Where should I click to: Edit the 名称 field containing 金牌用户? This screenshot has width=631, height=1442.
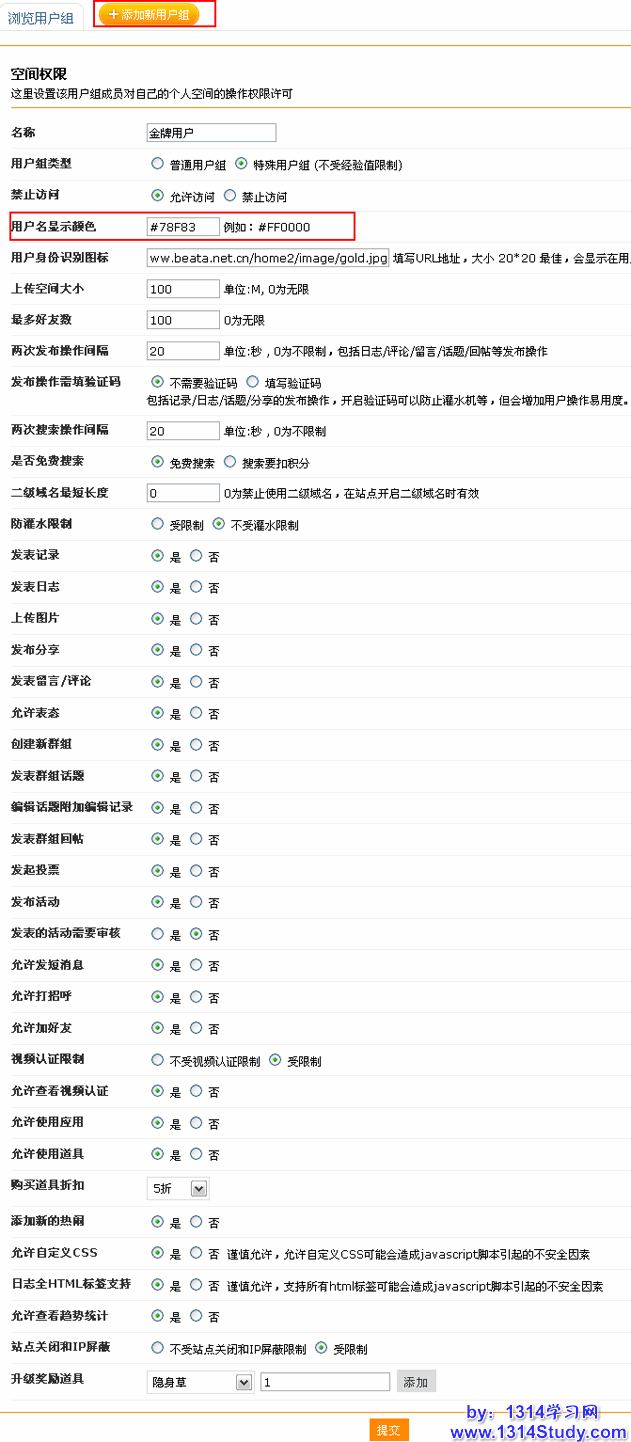[x=211, y=133]
